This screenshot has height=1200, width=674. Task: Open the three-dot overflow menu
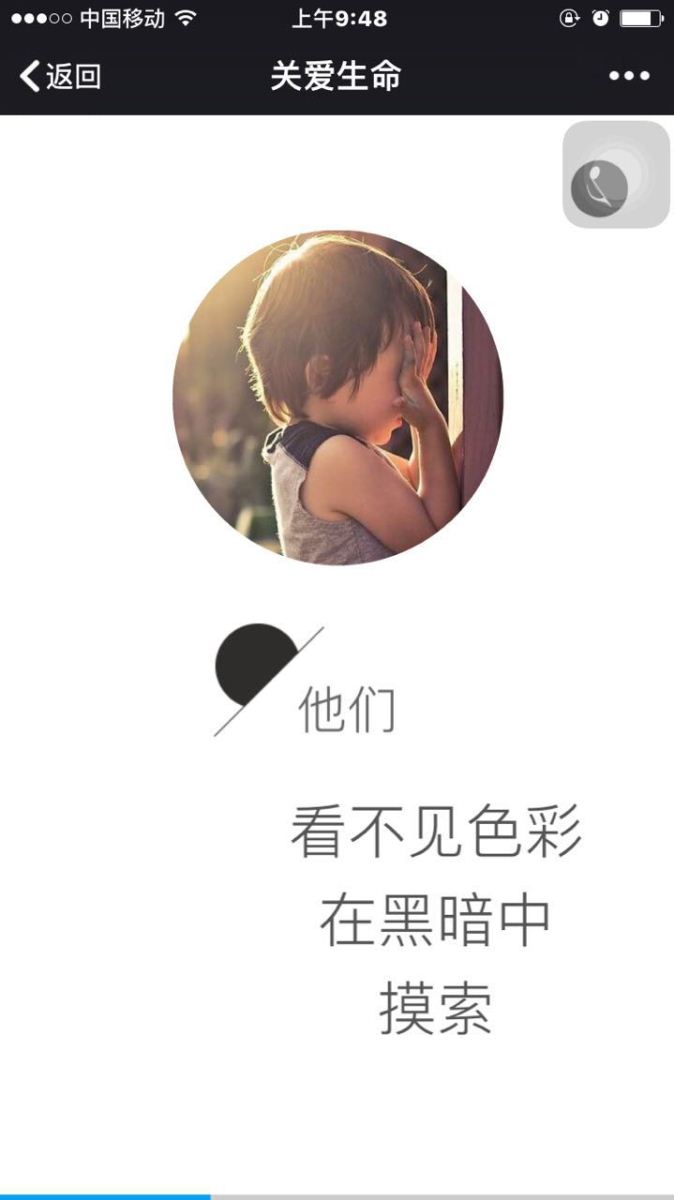tap(629, 76)
